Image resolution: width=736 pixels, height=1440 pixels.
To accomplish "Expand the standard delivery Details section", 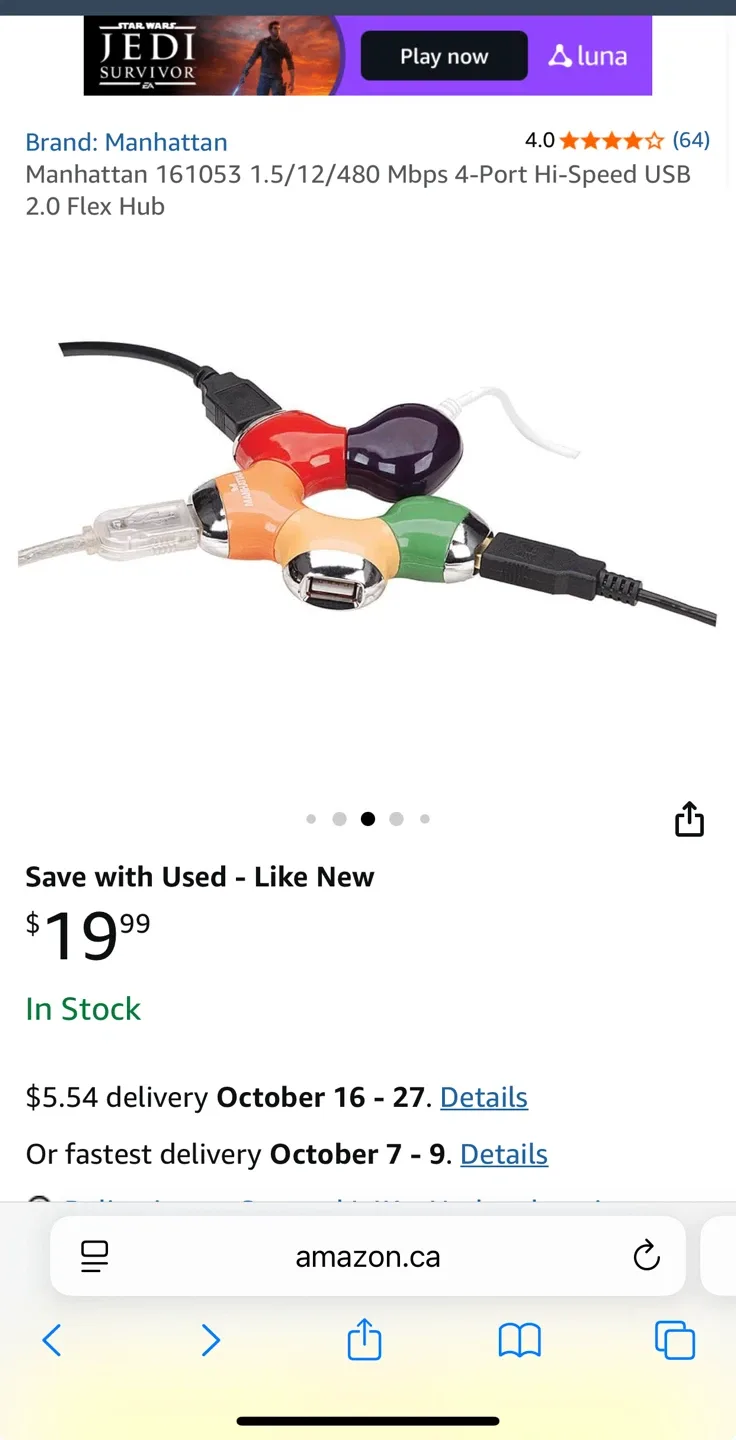I will [x=484, y=1097].
